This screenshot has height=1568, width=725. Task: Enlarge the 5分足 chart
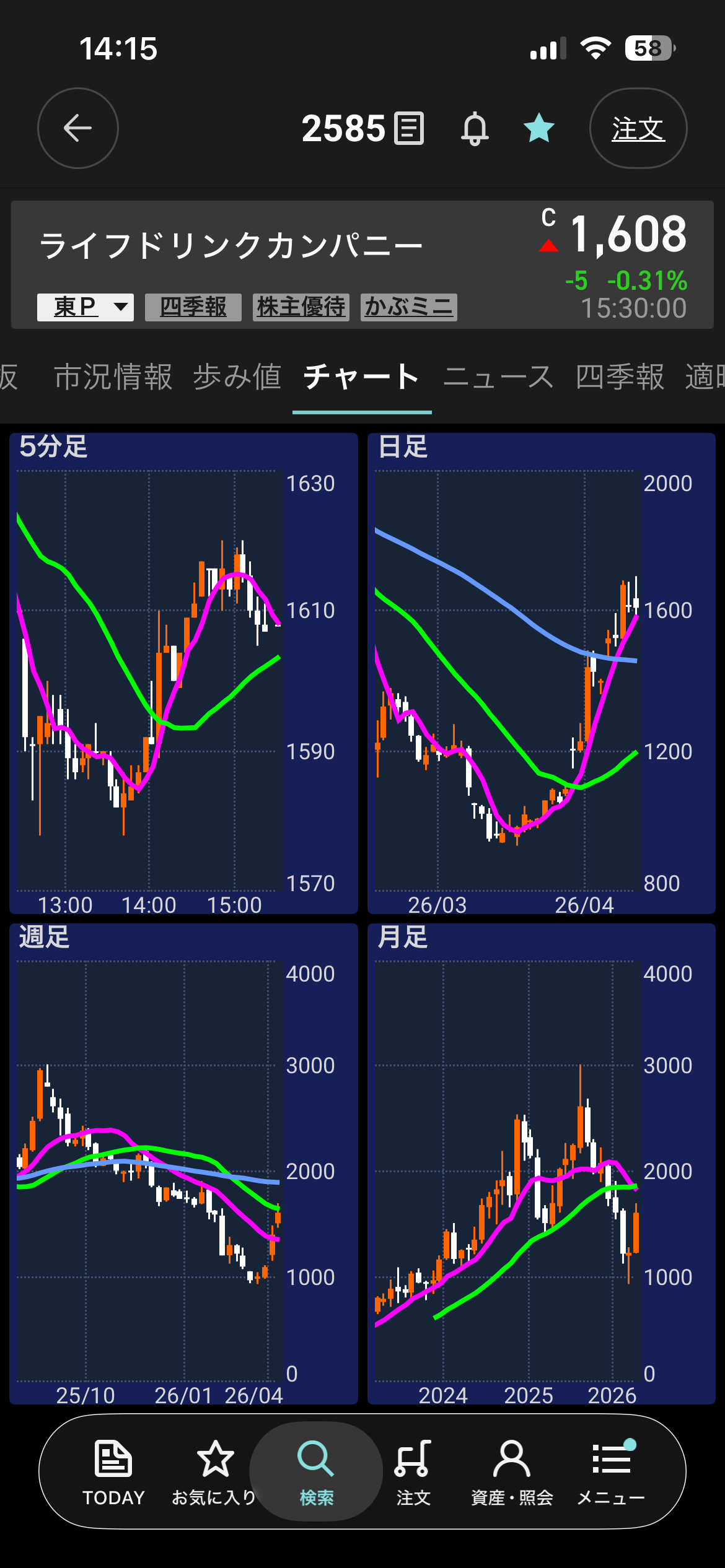click(x=183, y=673)
